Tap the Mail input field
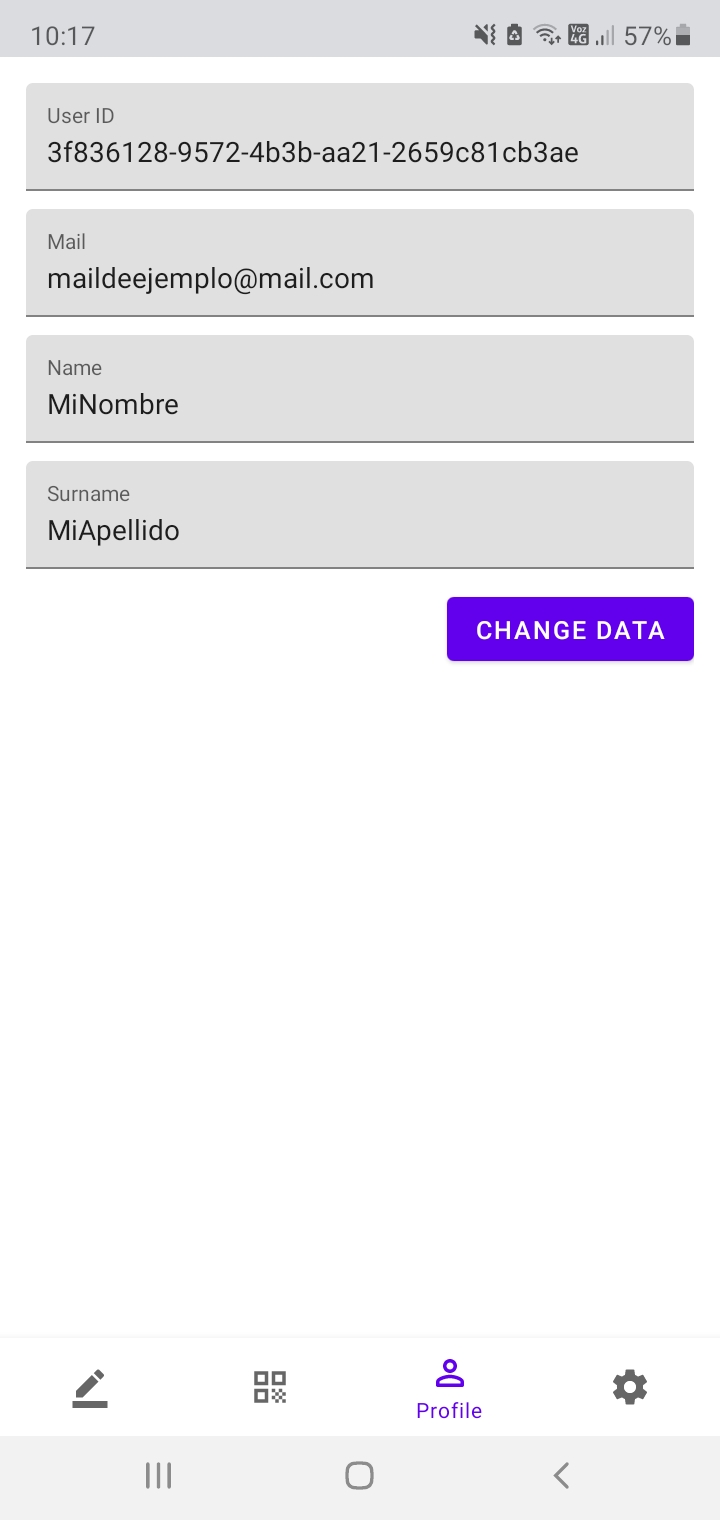This screenshot has width=720, height=1520. 360,263
